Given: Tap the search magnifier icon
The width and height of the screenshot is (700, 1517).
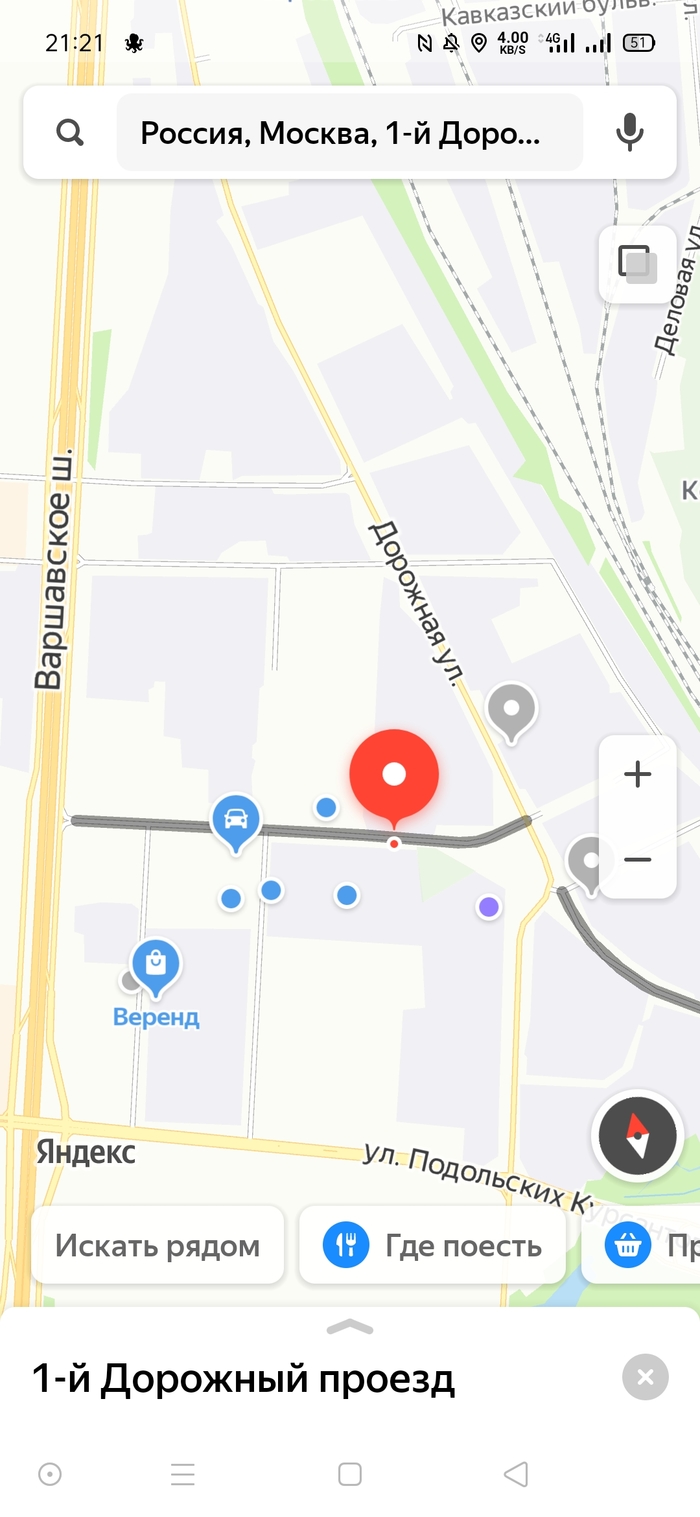Looking at the screenshot, I should point(70,133).
